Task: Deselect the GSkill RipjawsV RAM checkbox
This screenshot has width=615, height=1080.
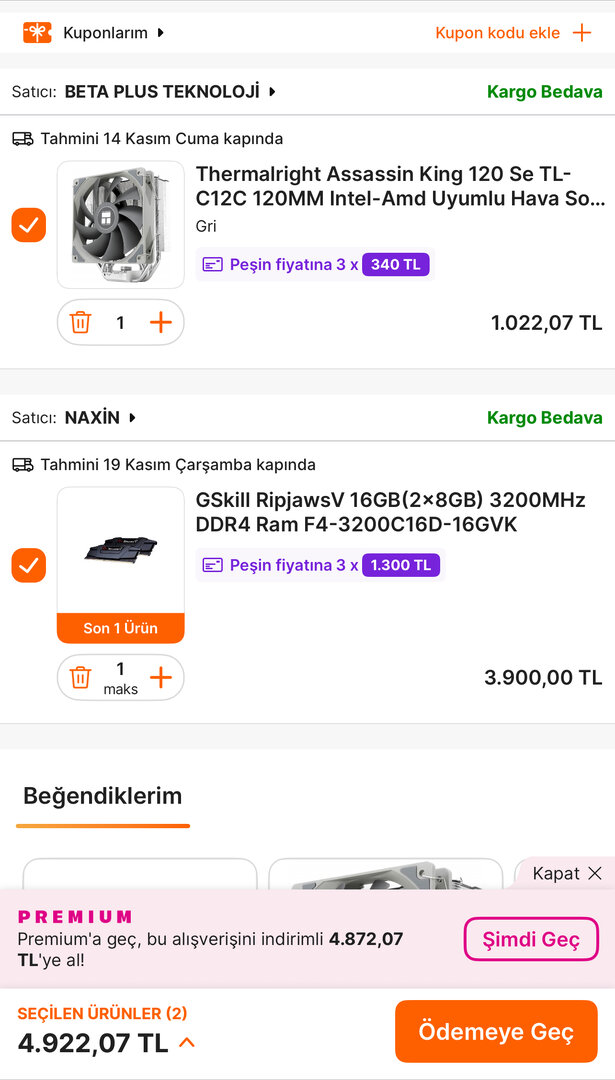Action: click(29, 565)
